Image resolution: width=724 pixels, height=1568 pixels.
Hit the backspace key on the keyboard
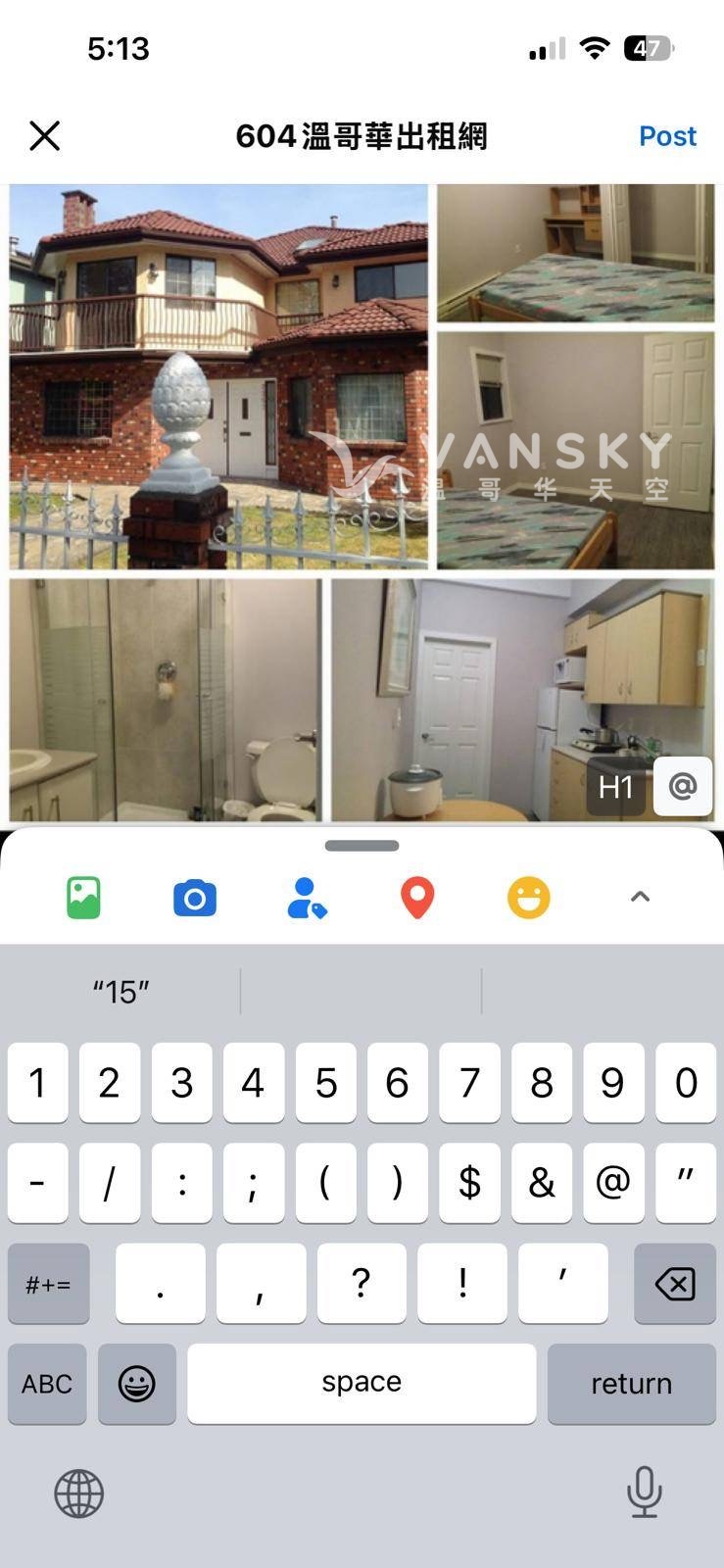tap(675, 1284)
